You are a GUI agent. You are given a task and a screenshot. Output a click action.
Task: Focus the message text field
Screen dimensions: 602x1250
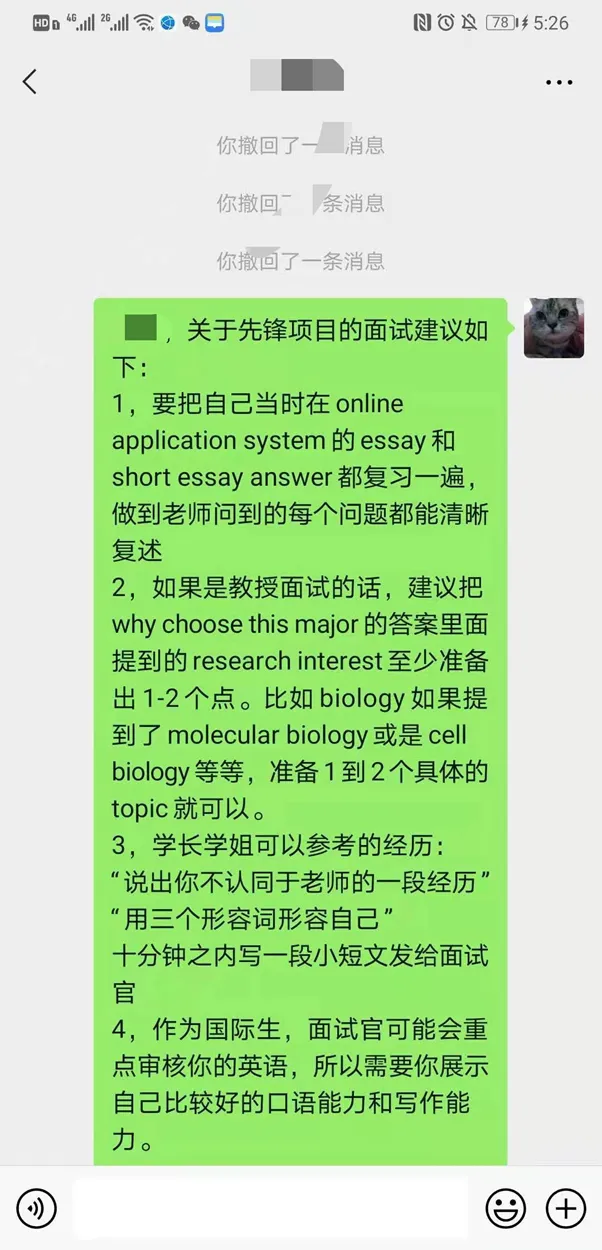[270, 1209]
